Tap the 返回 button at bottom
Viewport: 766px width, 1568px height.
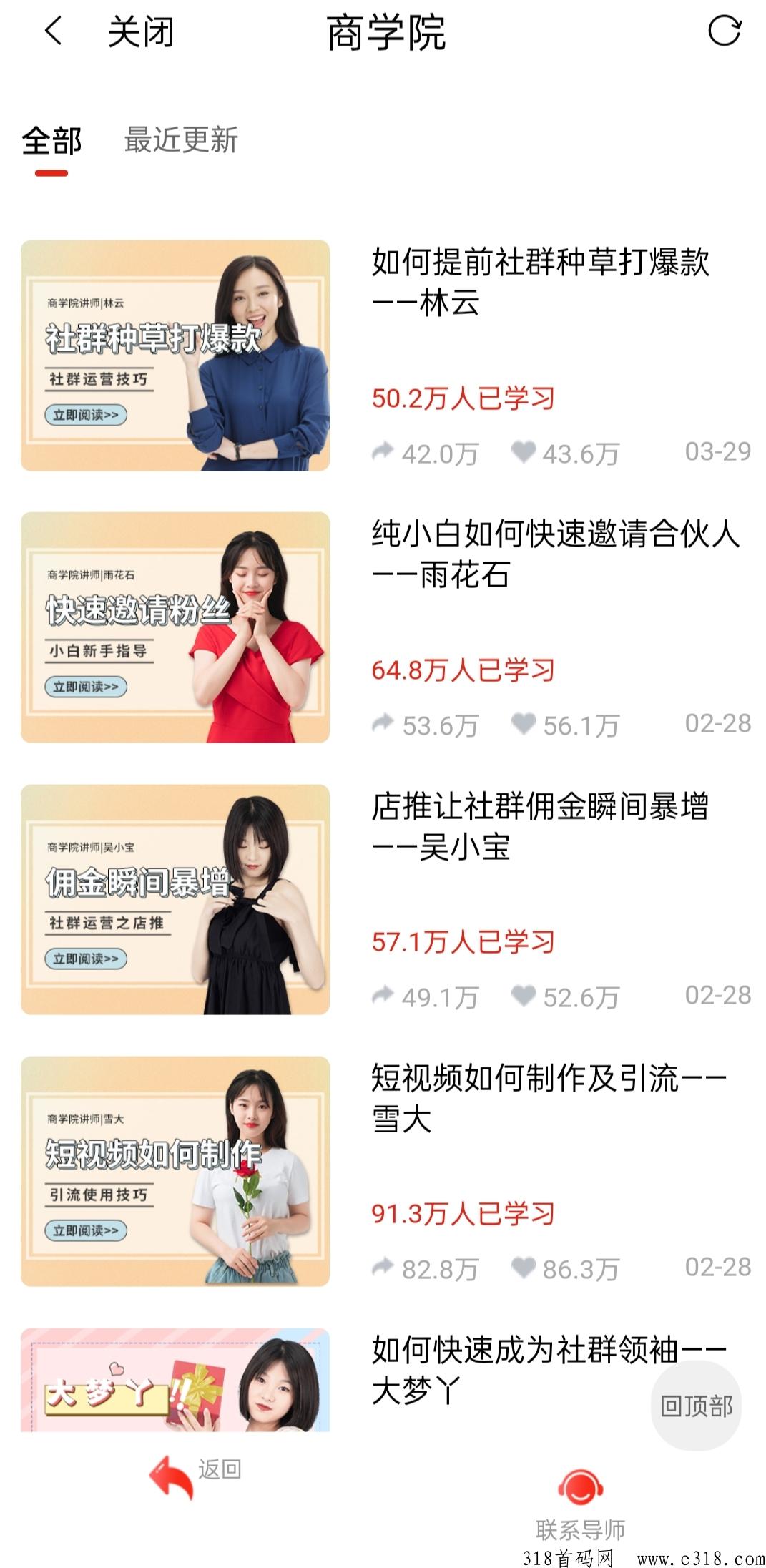click(x=195, y=1475)
